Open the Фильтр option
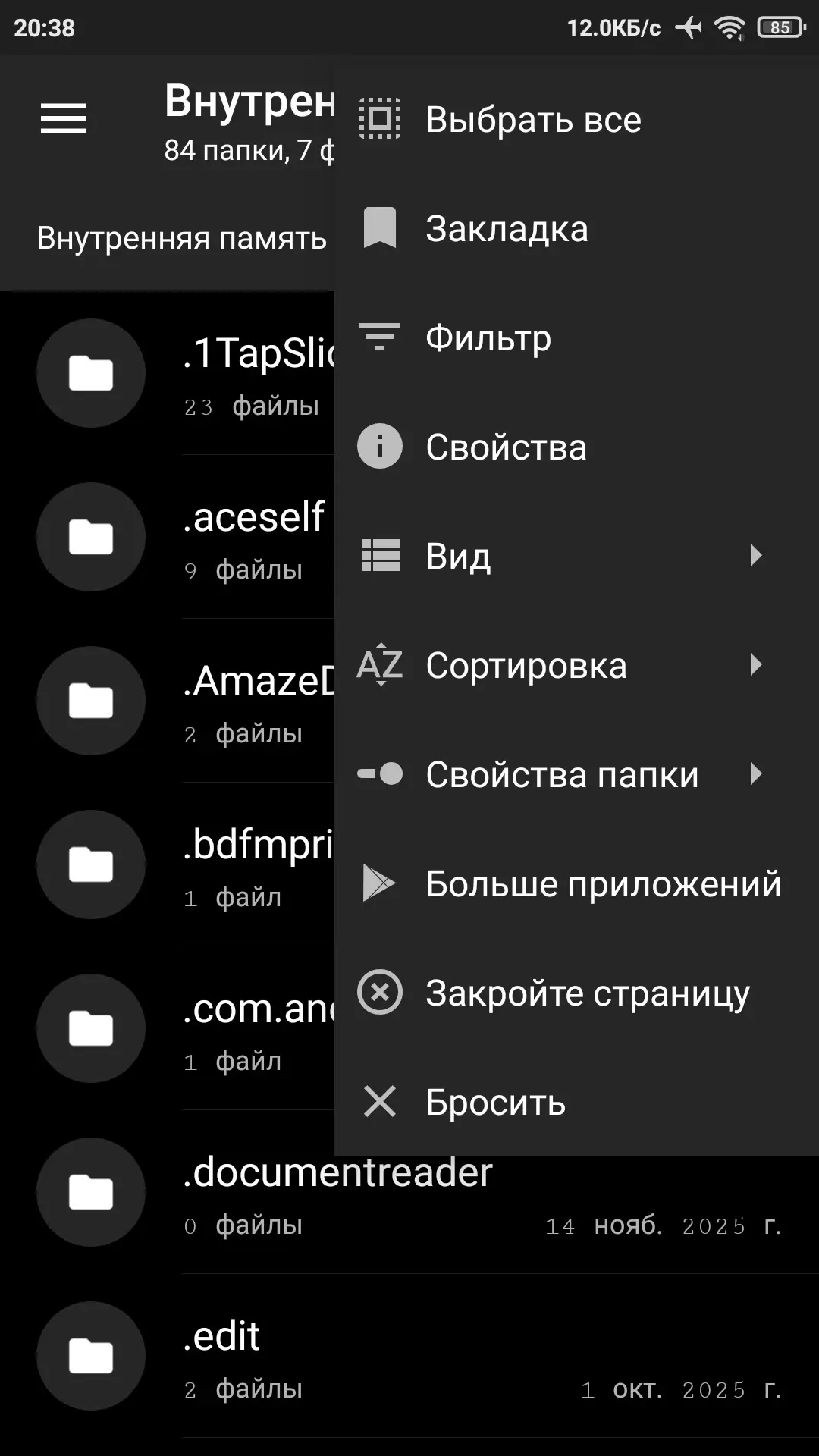The width and height of the screenshot is (819, 1456). coord(488,338)
